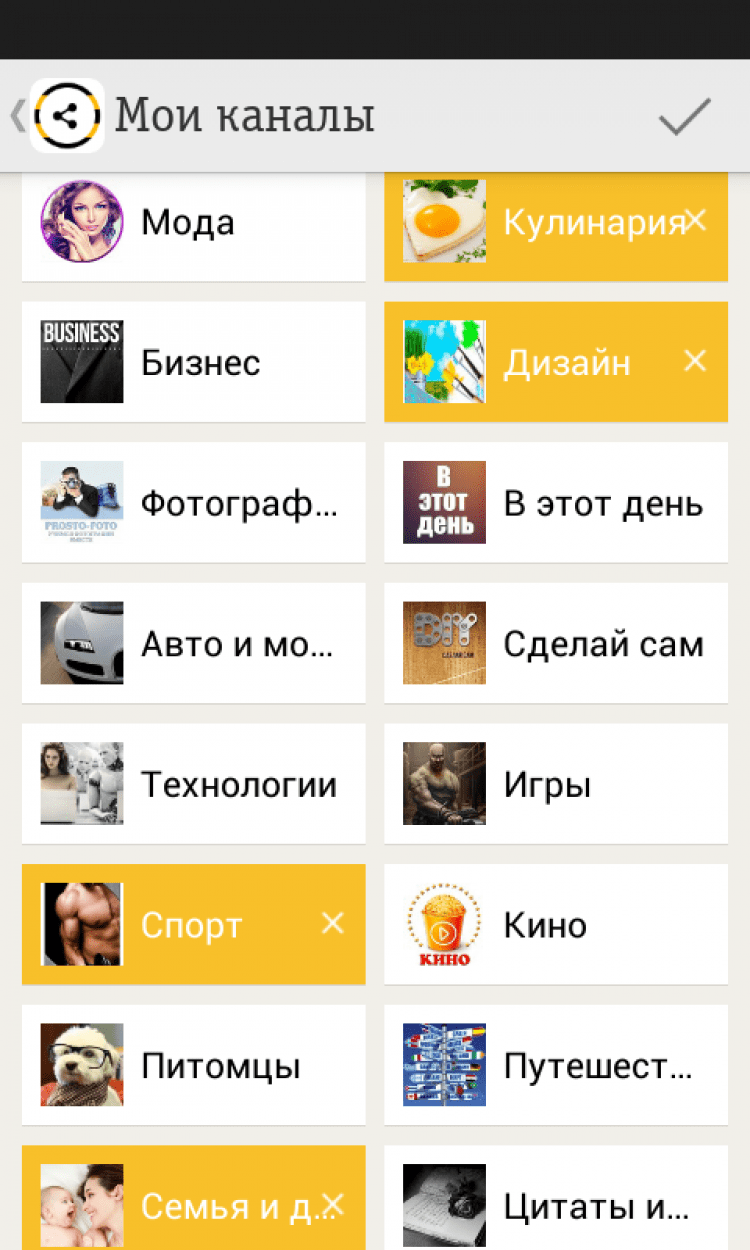Add the Путешест… channel
The width and height of the screenshot is (750, 1250).
(556, 1065)
